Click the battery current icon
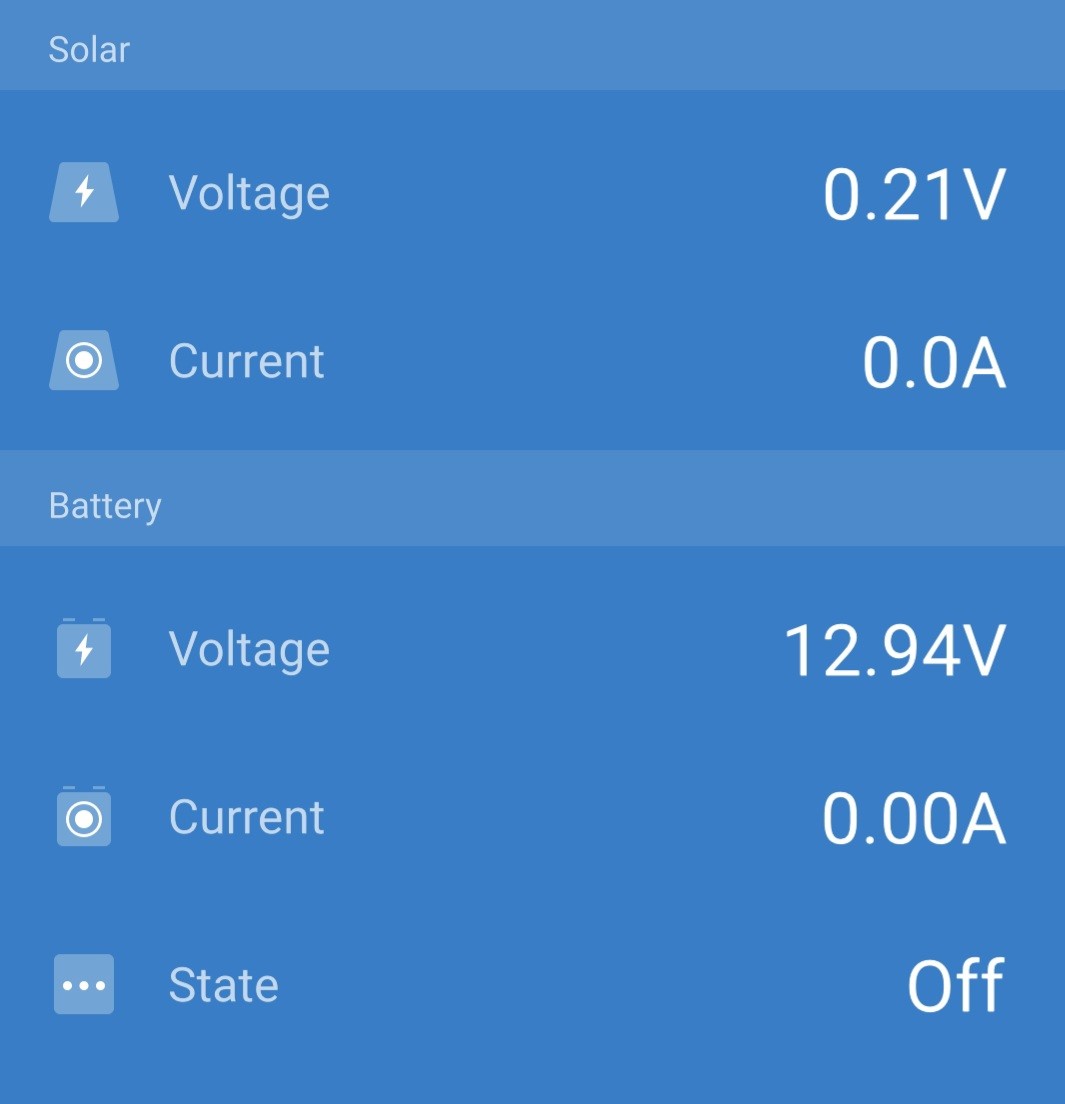This screenshot has width=1065, height=1104. click(x=83, y=816)
